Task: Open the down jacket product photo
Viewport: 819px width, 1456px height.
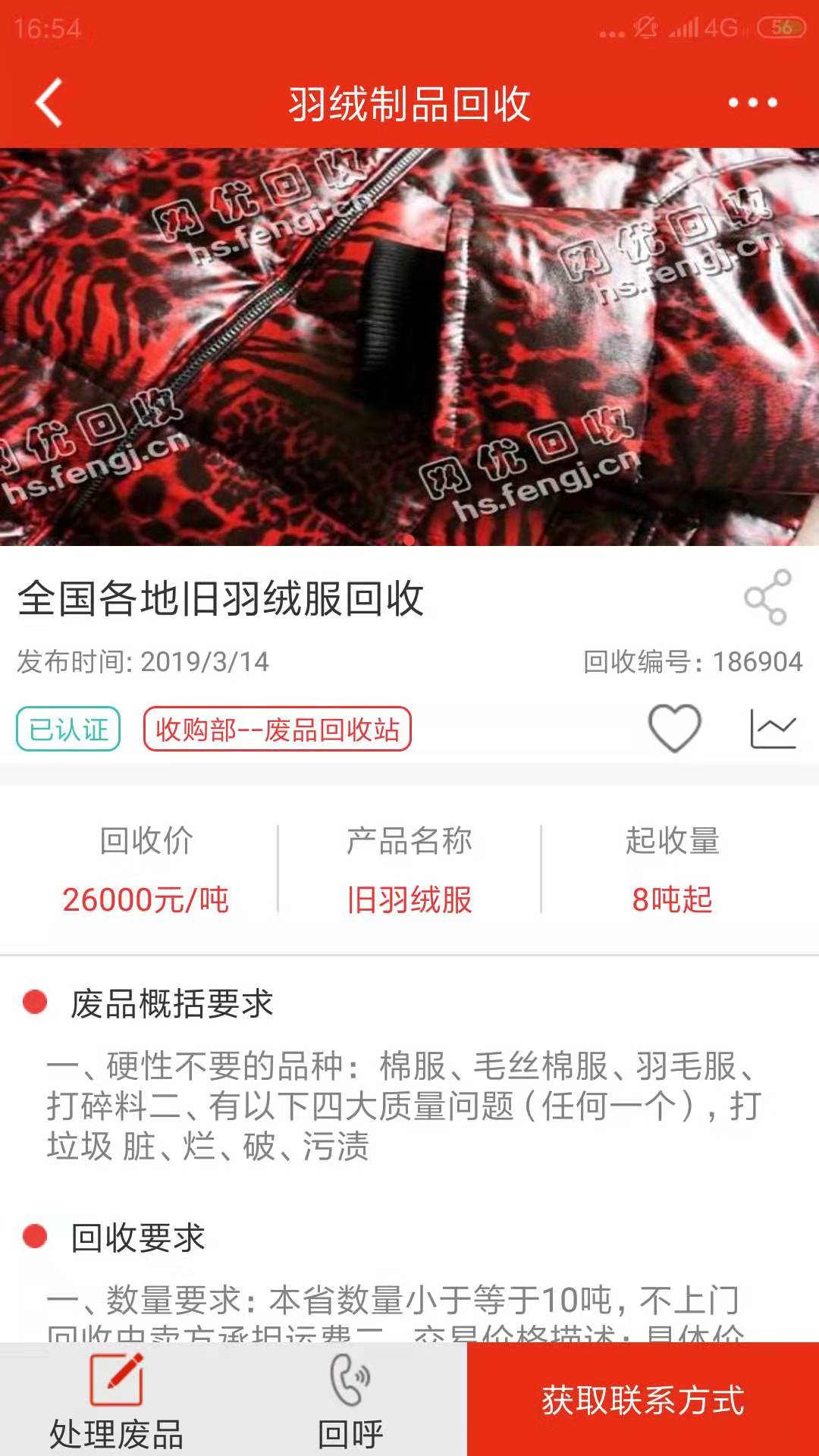Action: (409, 347)
